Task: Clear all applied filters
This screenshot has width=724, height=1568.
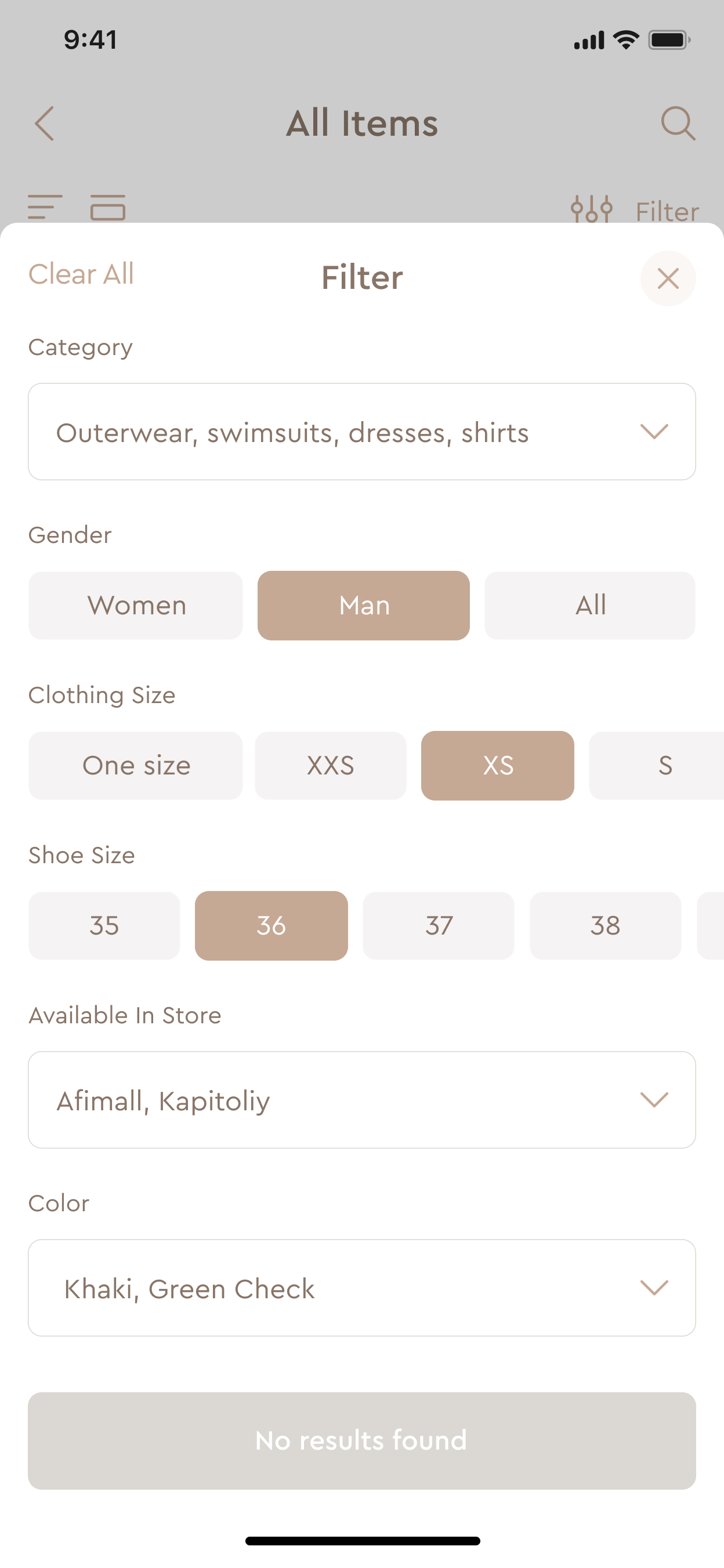Action: 81,274
